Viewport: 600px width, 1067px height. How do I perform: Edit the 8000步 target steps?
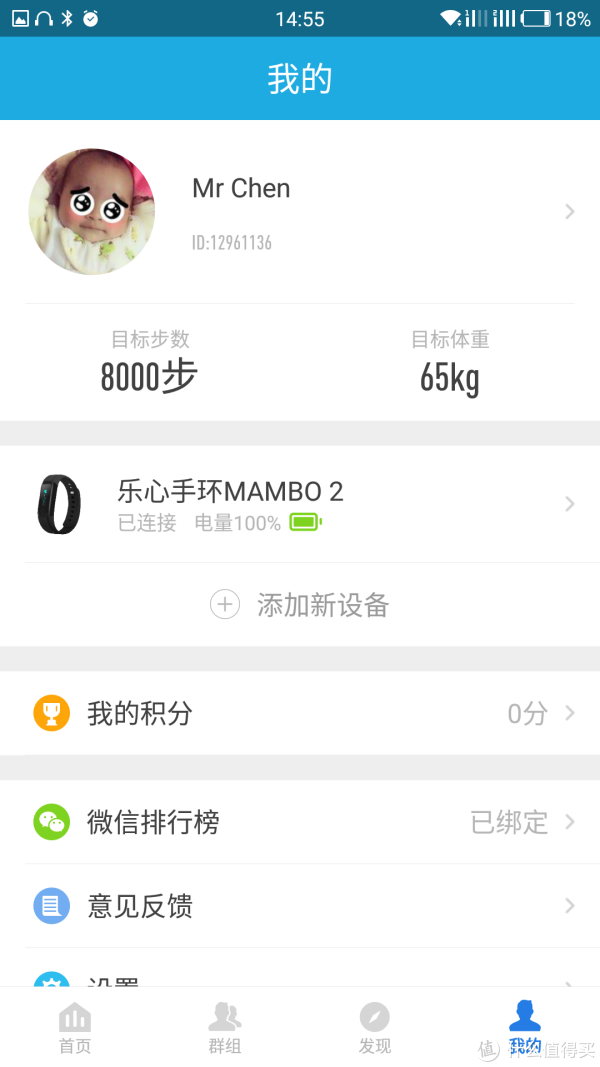coord(150,362)
